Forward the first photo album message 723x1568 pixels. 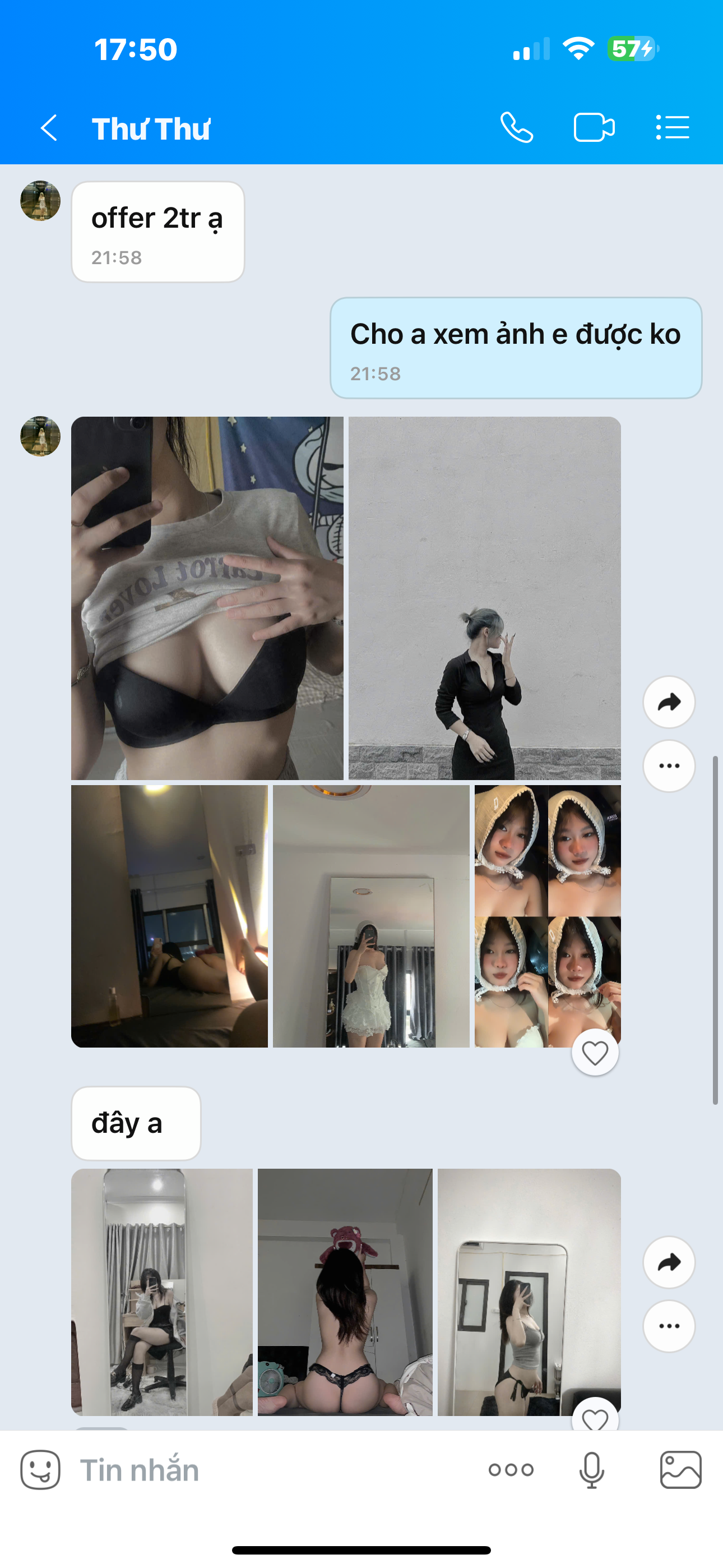[x=669, y=703]
